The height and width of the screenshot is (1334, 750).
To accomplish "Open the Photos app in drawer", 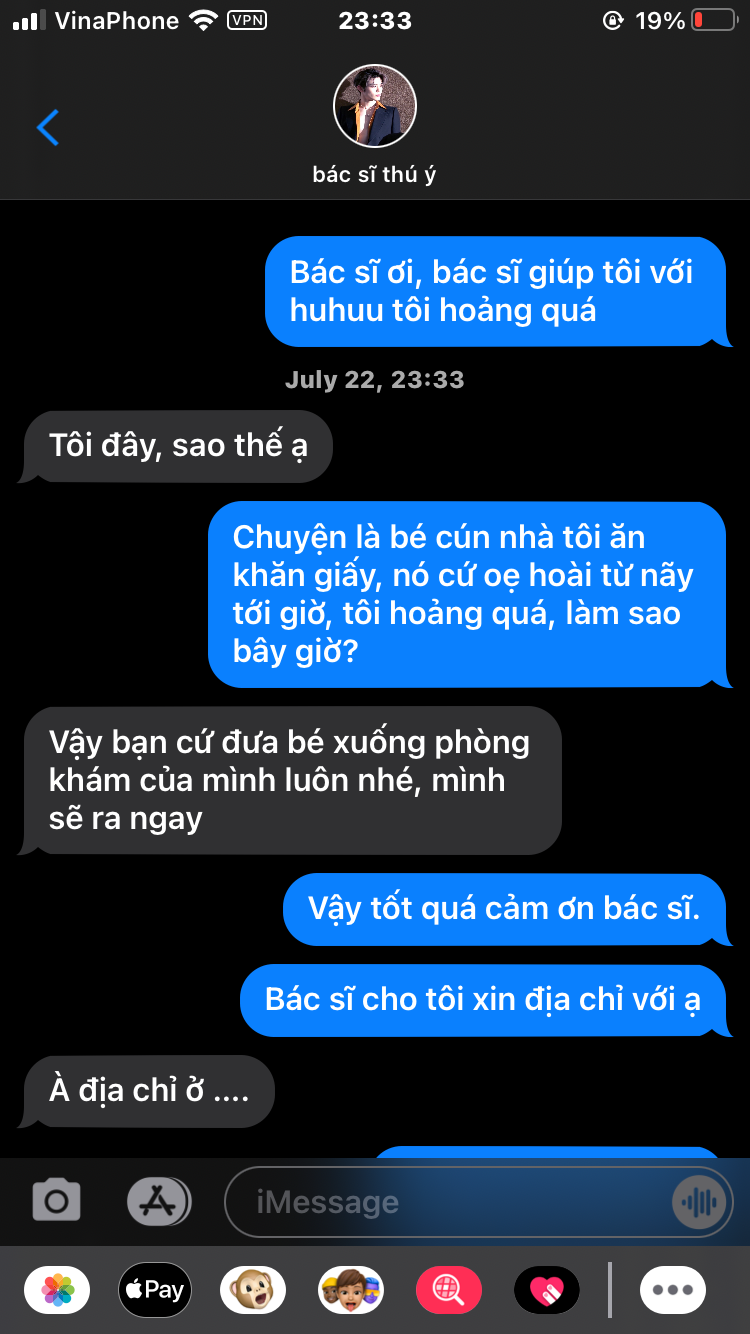I will pos(57,1290).
